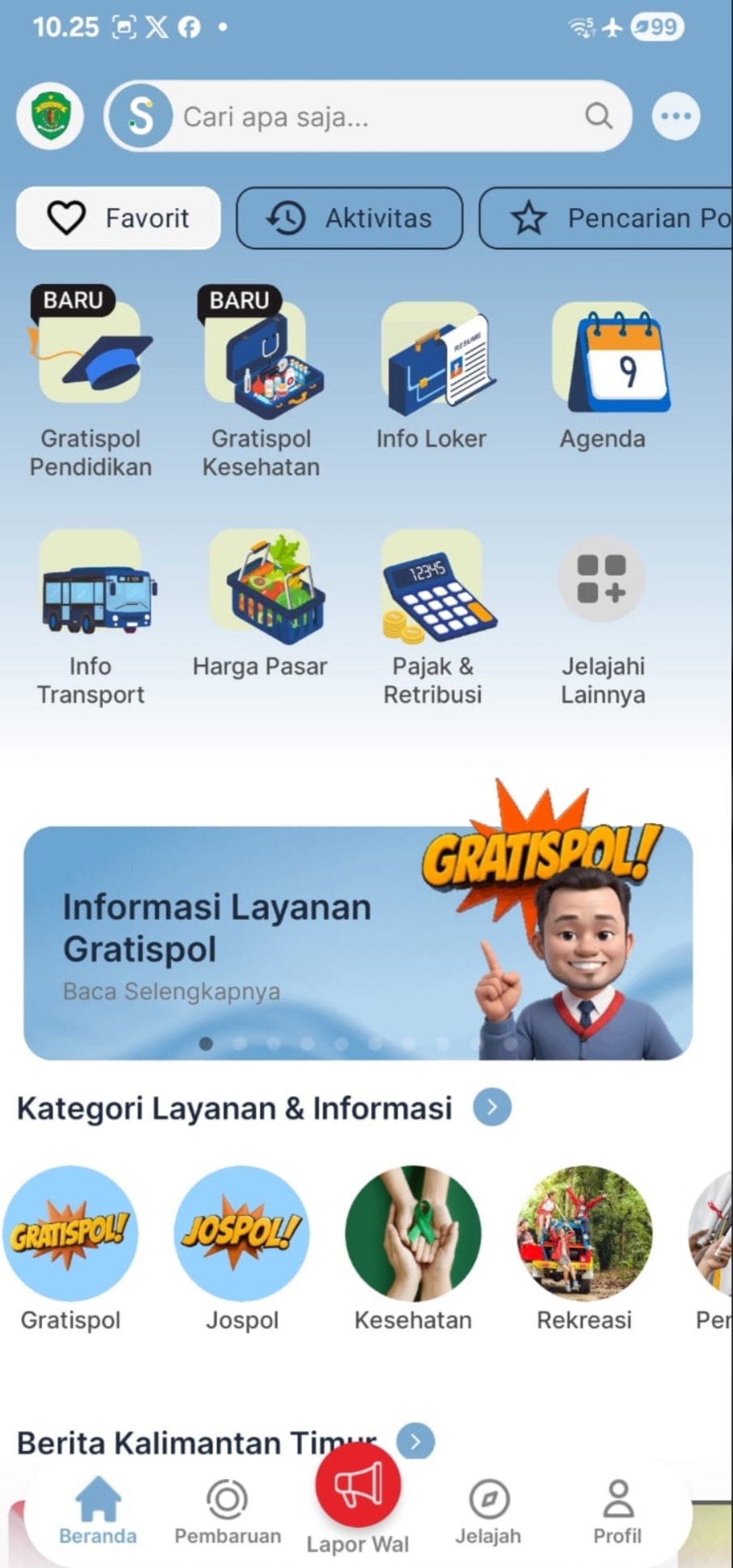The image size is (733, 1568).
Task: Open Gratispol Pendidikan service
Action: [91, 382]
